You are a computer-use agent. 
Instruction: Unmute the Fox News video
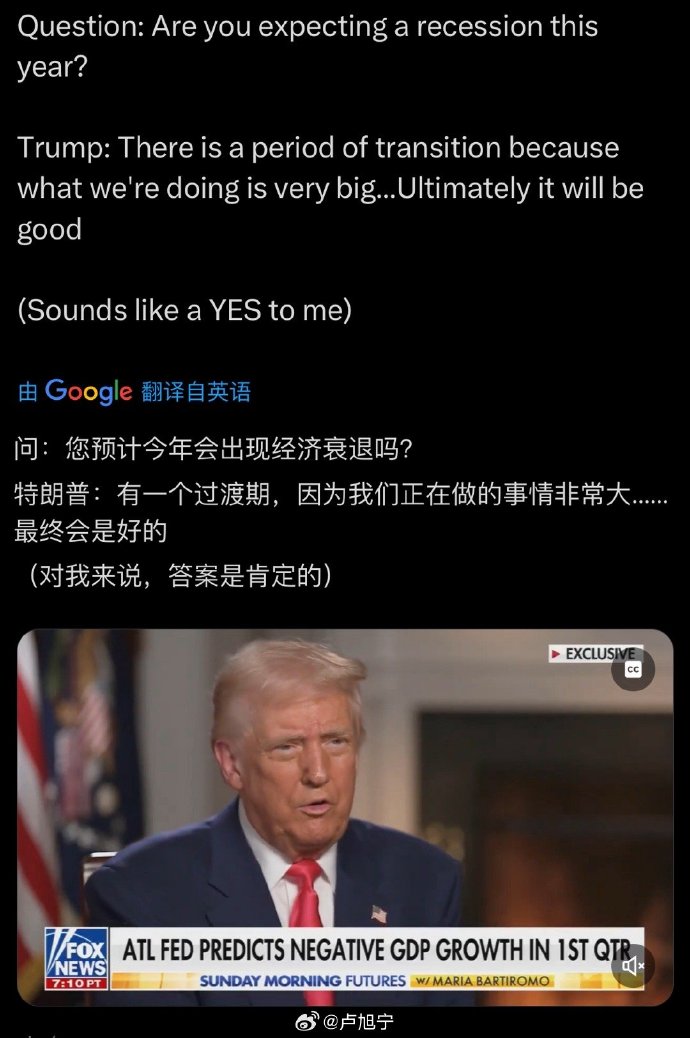pos(633,966)
